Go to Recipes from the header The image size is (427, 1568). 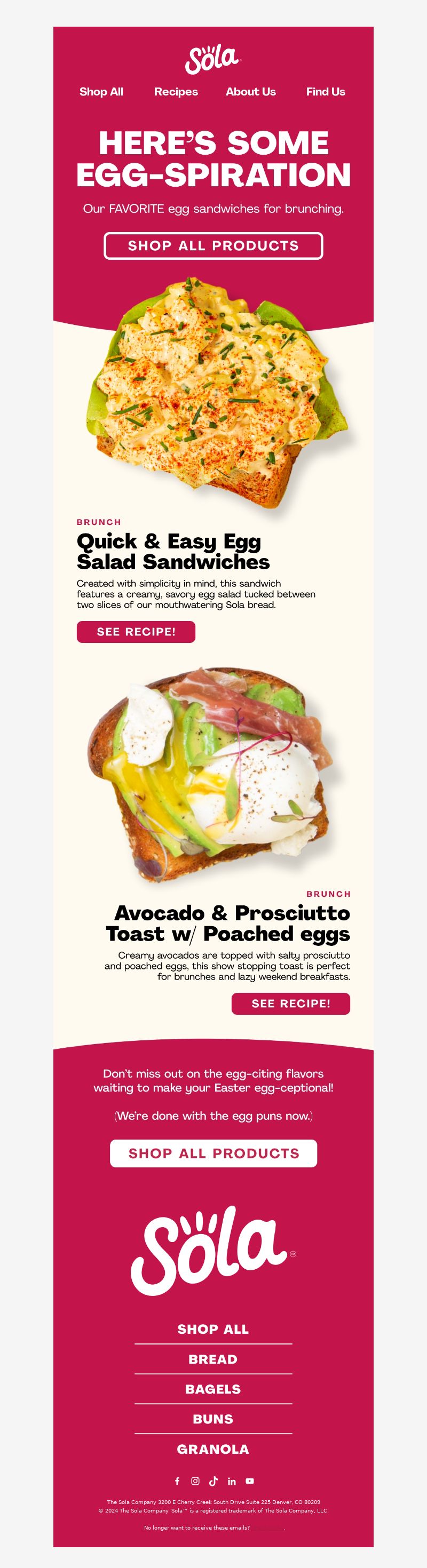176,92
